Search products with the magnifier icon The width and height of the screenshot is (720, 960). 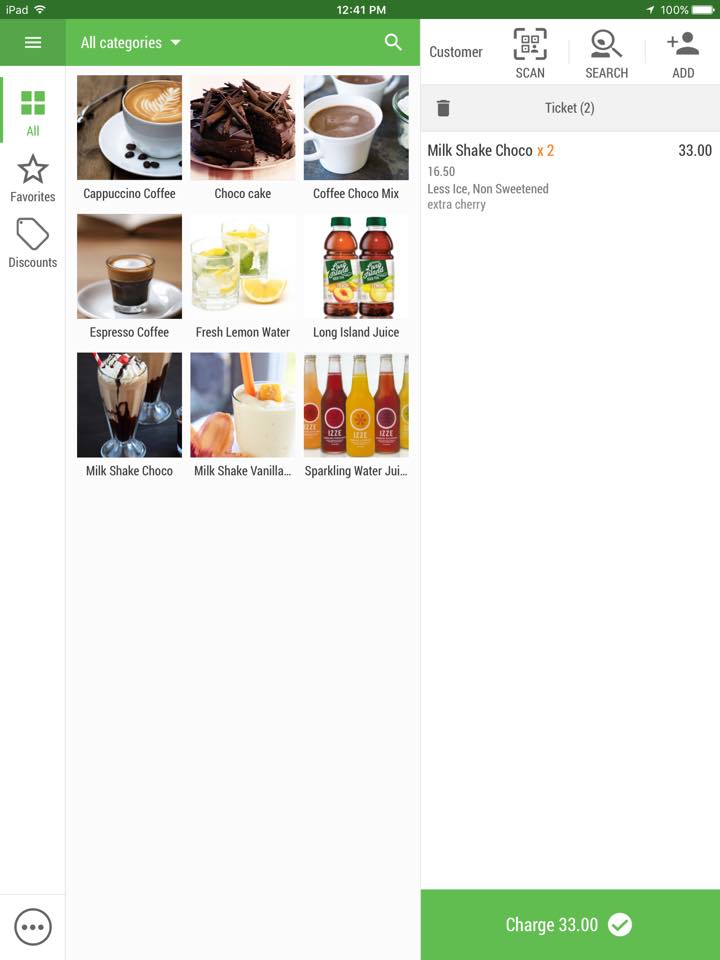[x=393, y=42]
